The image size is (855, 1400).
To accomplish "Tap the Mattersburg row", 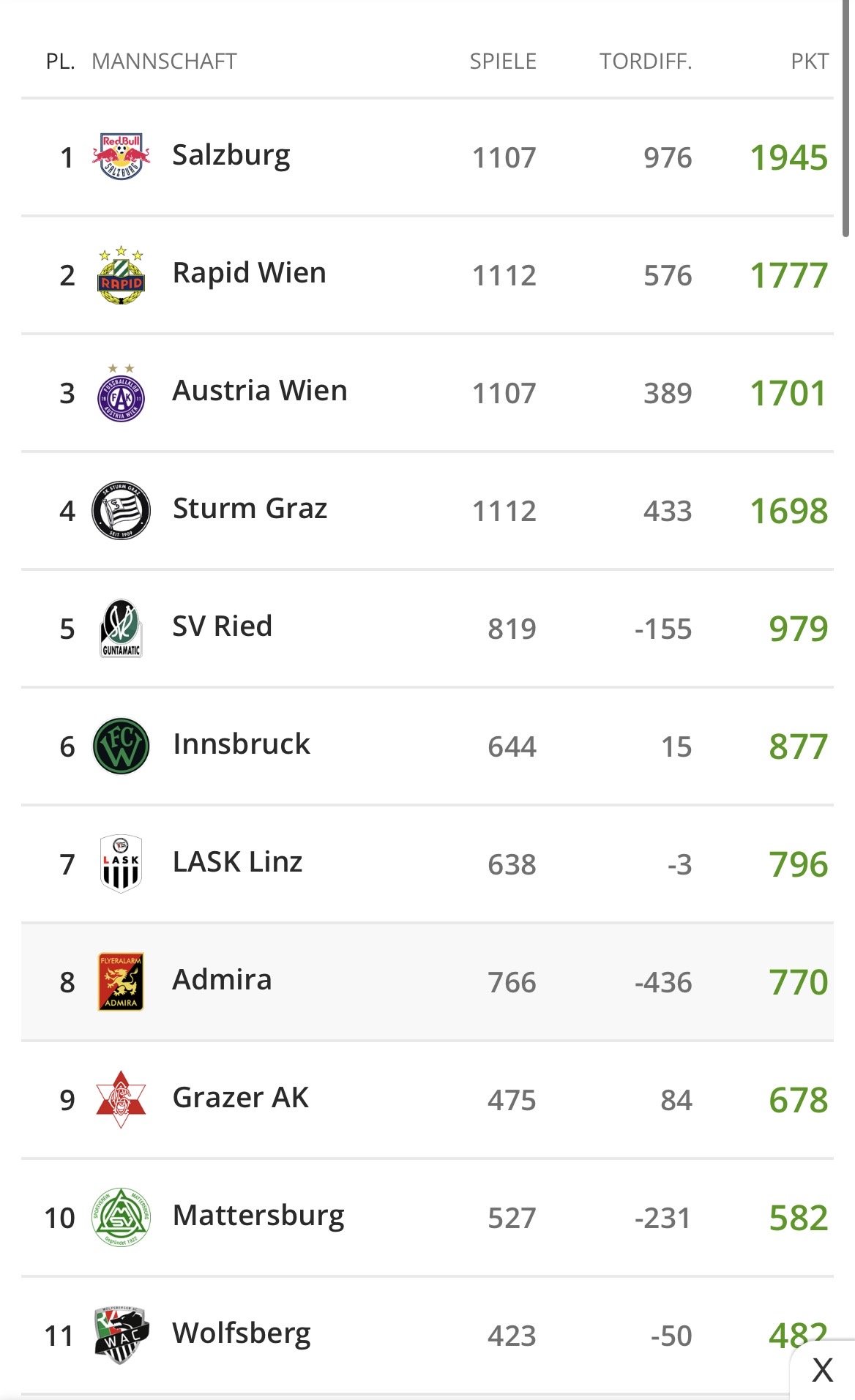I will pyautogui.click(x=258, y=1216).
